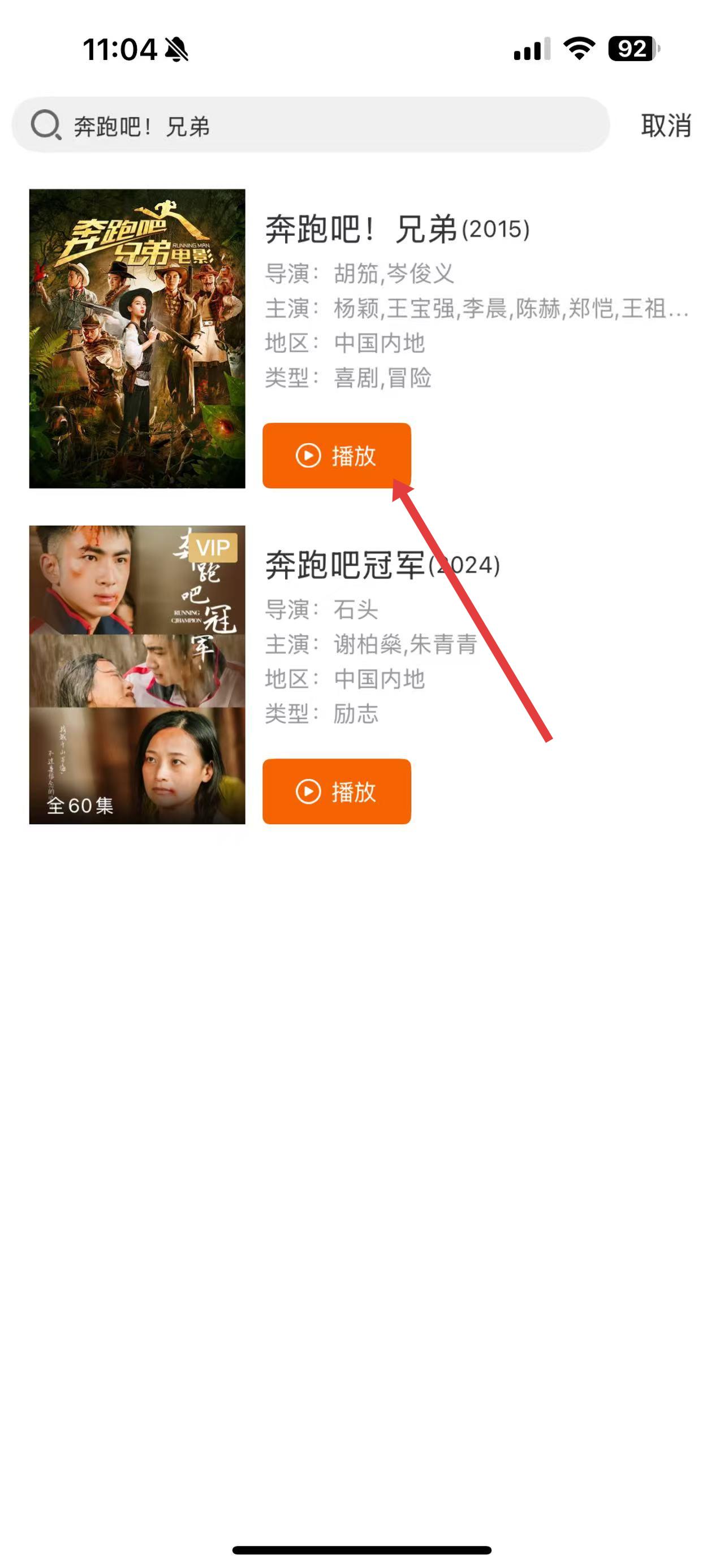Open the 奔跑吧冠军 VIP poster
Image resolution: width=724 pixels, height=1568 pixels.
137,674
